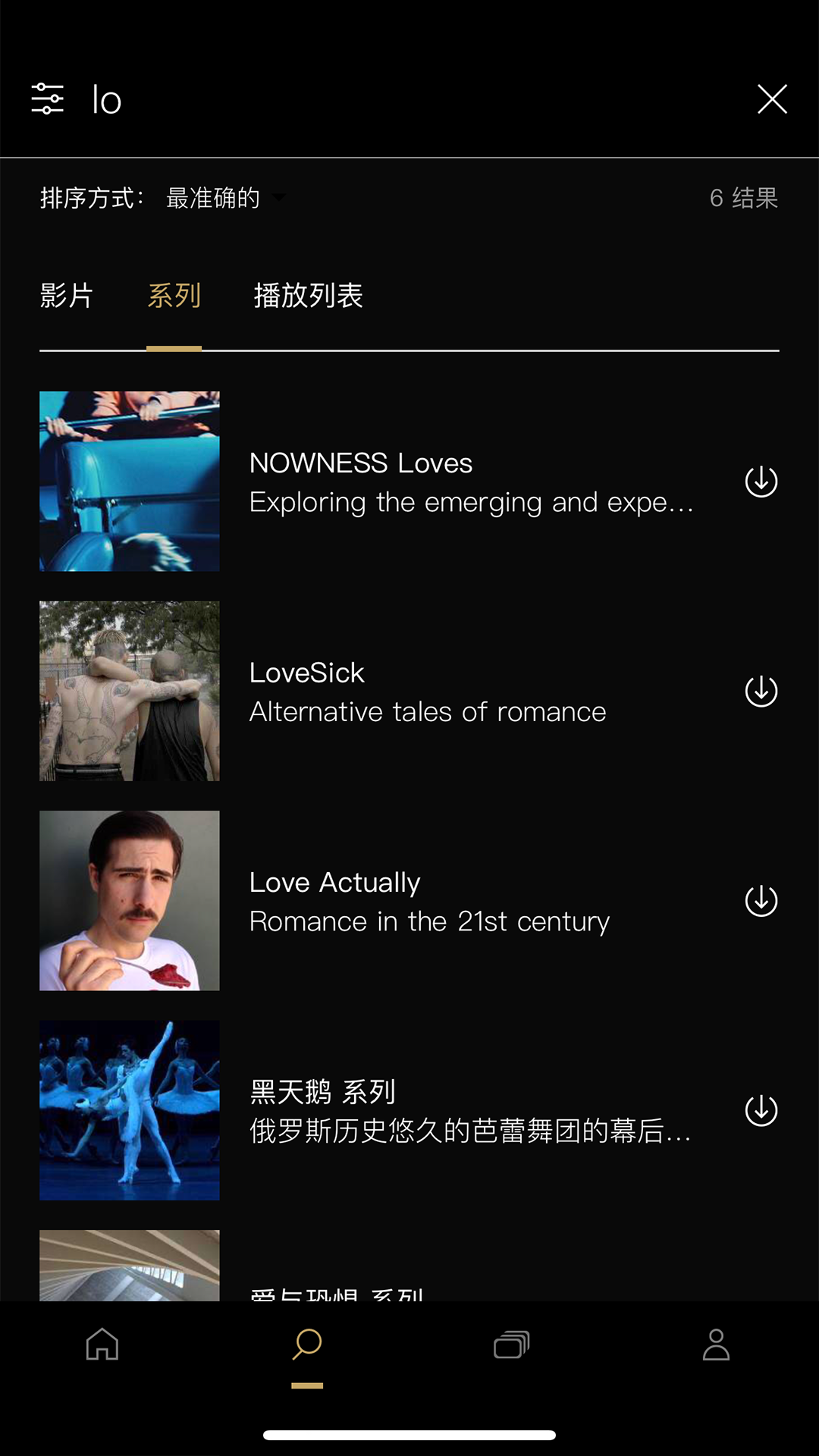The width and height of the screenshot is (819, 1456).
Task: Select the Home icon in bottom navigation
Action: coord(102,1345)
